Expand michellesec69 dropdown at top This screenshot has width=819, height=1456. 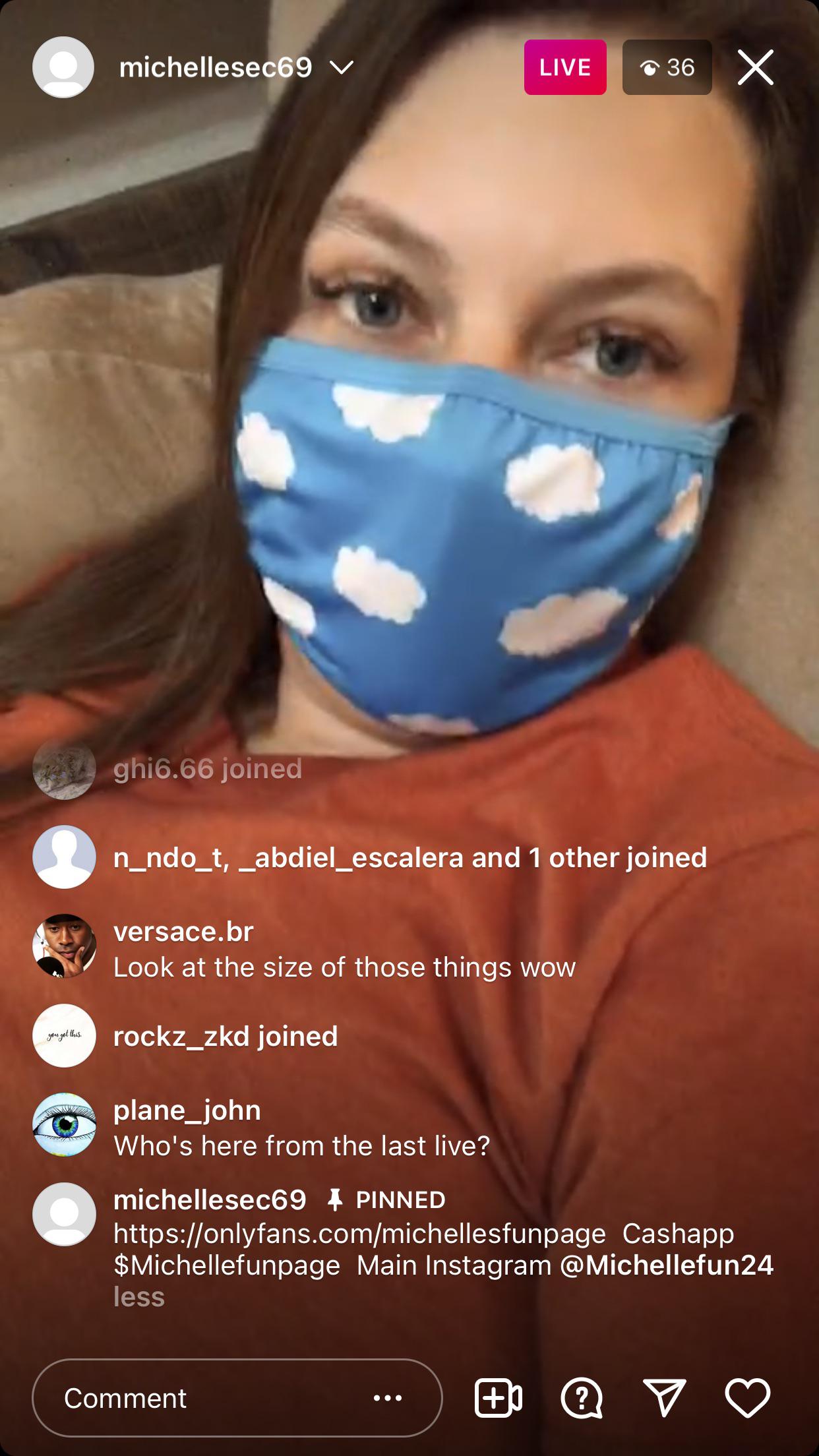[x=342, y=67]
